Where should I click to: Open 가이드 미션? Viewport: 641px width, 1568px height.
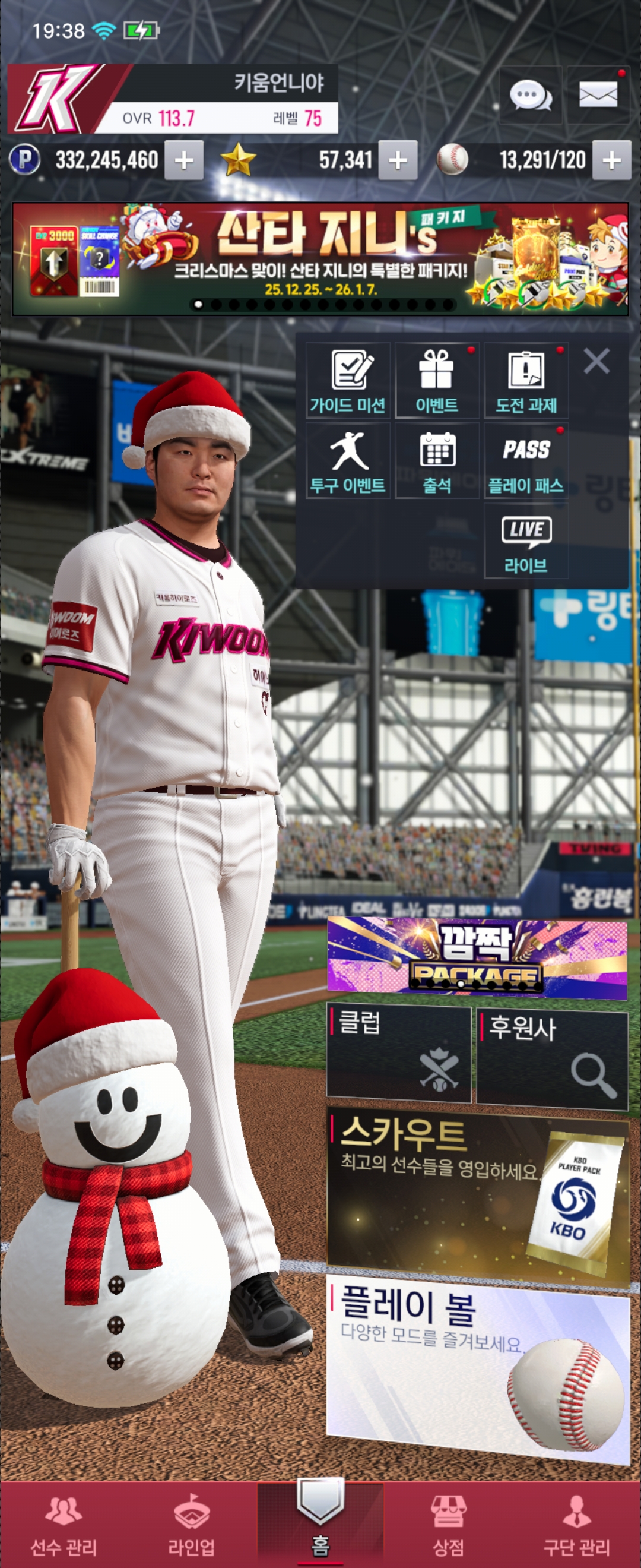click(348, 381)
